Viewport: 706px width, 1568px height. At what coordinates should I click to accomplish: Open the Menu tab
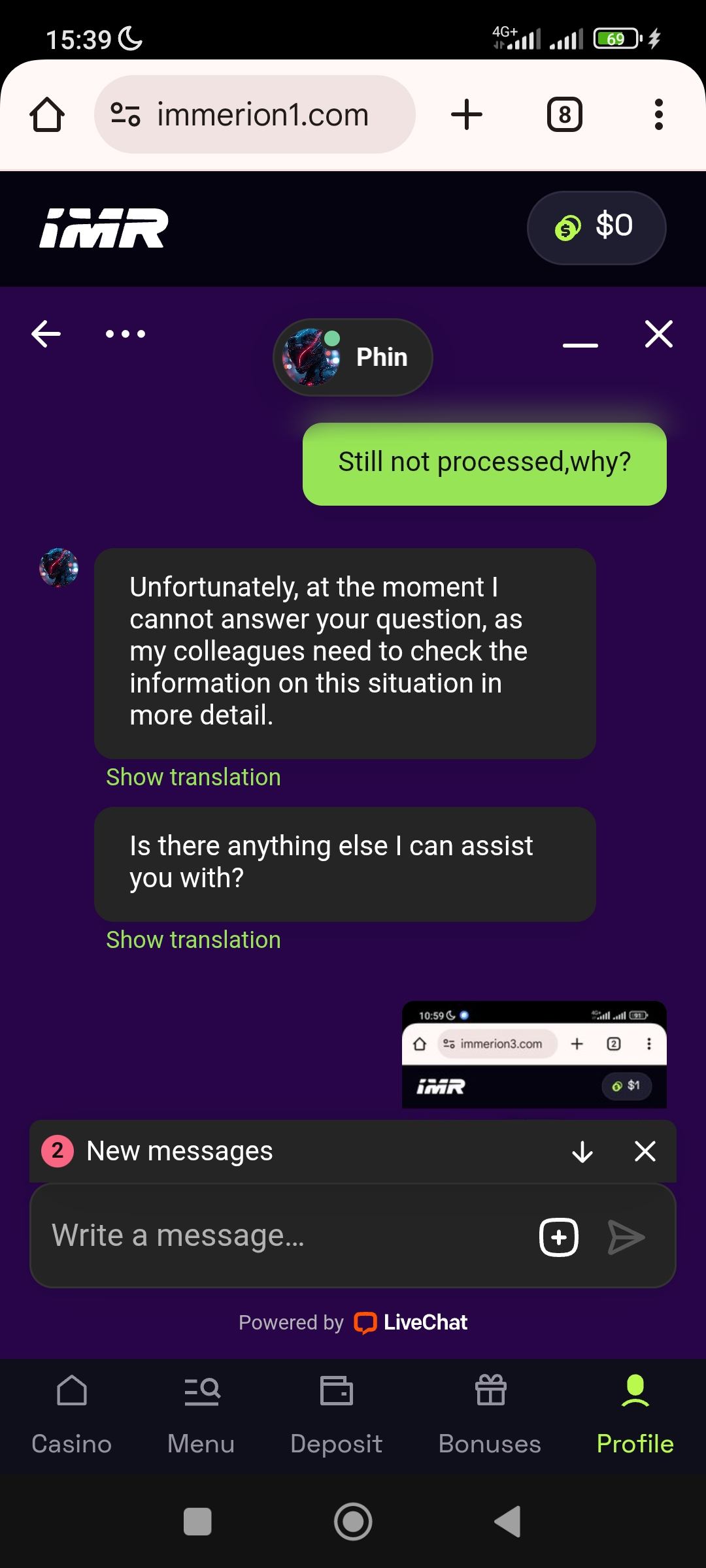(201, 1415)
